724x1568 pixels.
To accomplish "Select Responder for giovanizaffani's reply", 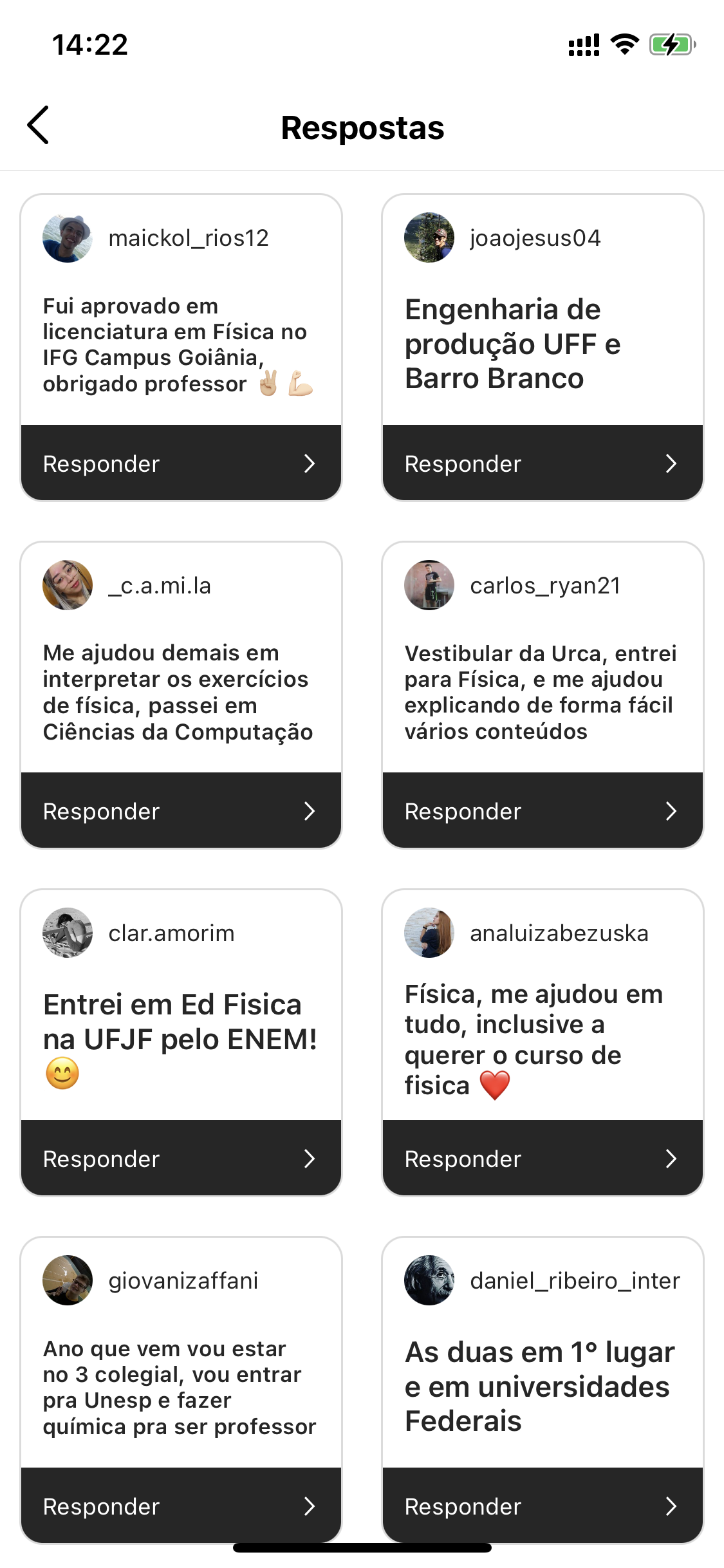I will click(181, 1506).
